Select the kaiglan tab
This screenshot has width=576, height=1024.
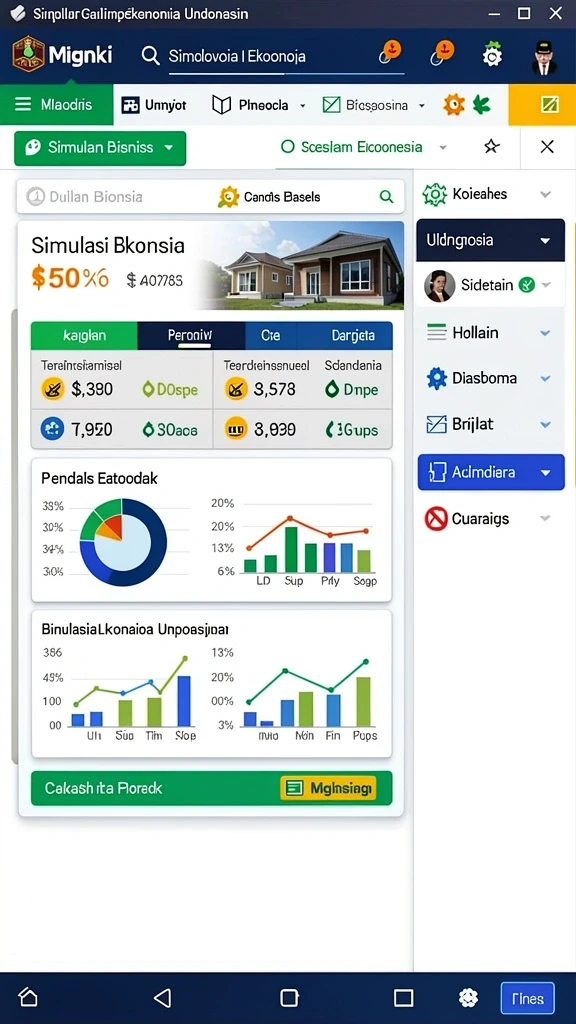[84, 336]
